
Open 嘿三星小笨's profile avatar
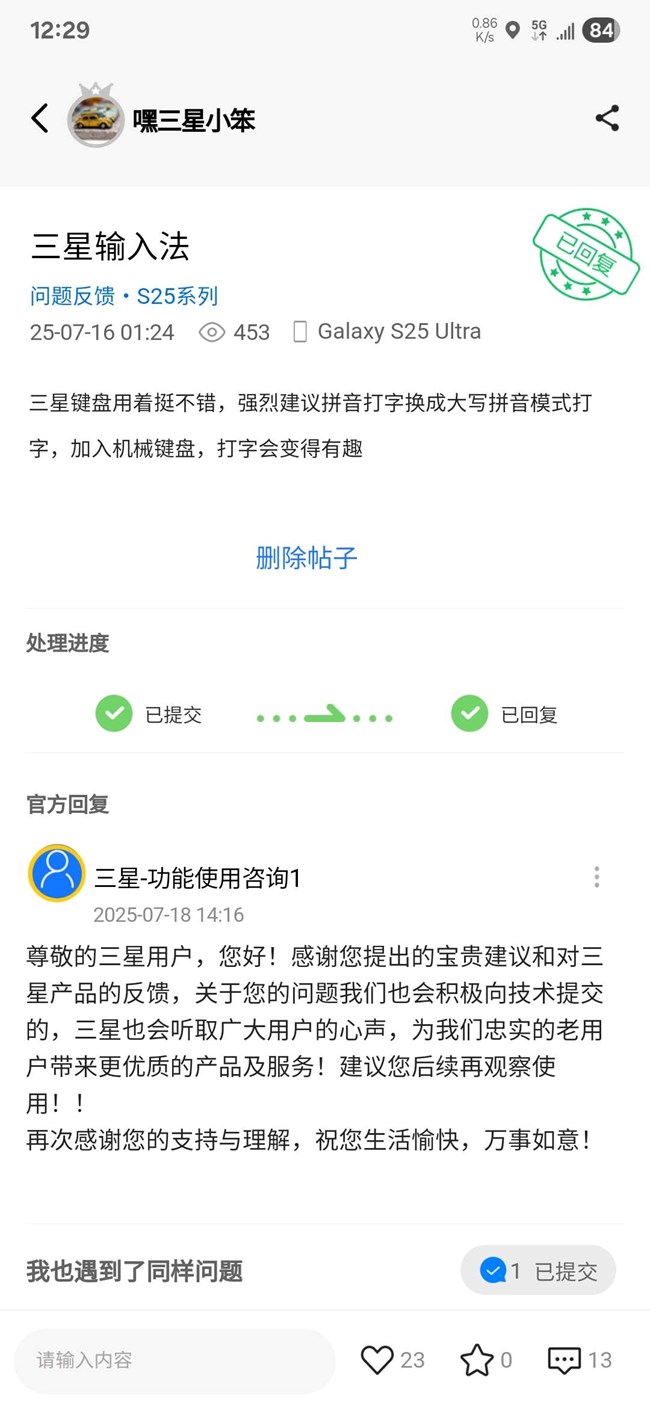(x=96, y=120)
